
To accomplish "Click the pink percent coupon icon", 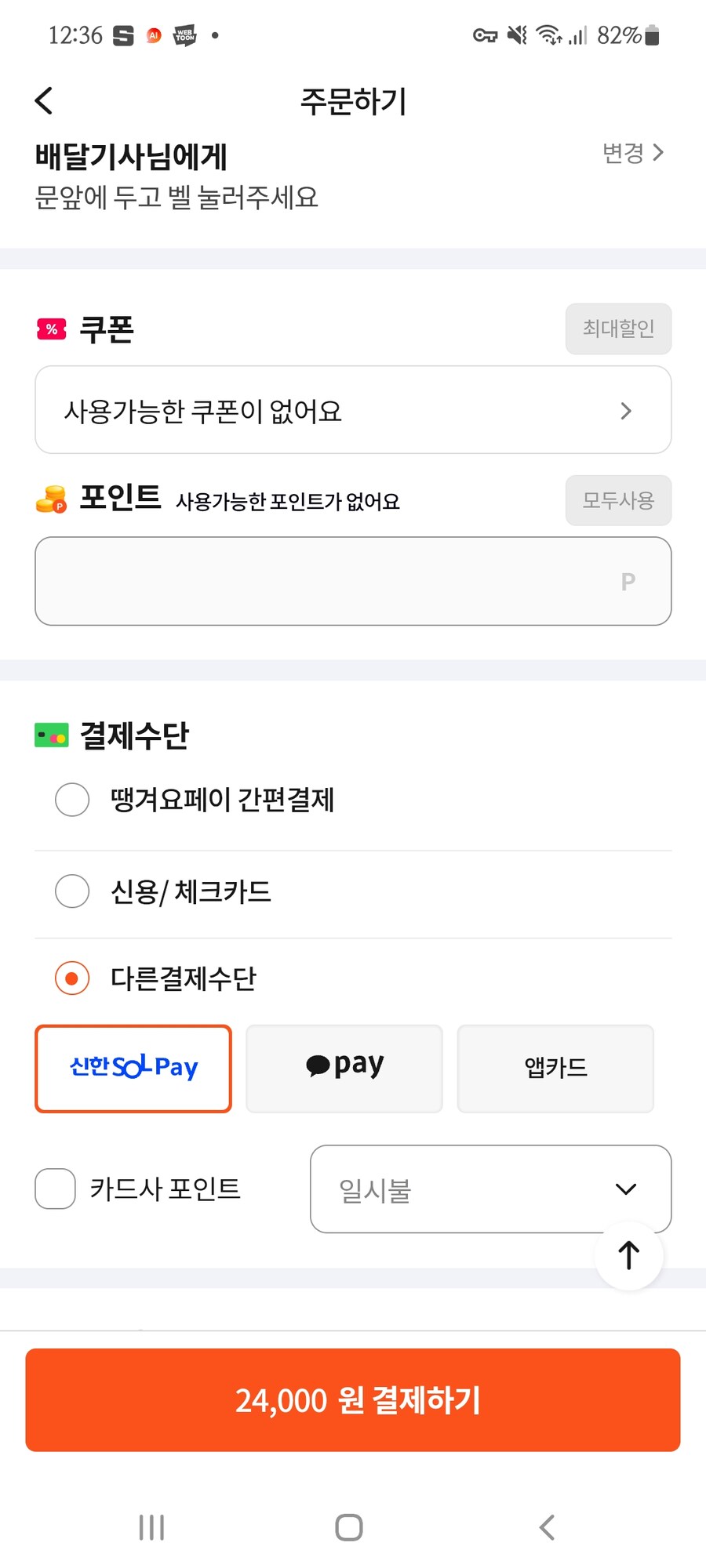I will (49, 328).
